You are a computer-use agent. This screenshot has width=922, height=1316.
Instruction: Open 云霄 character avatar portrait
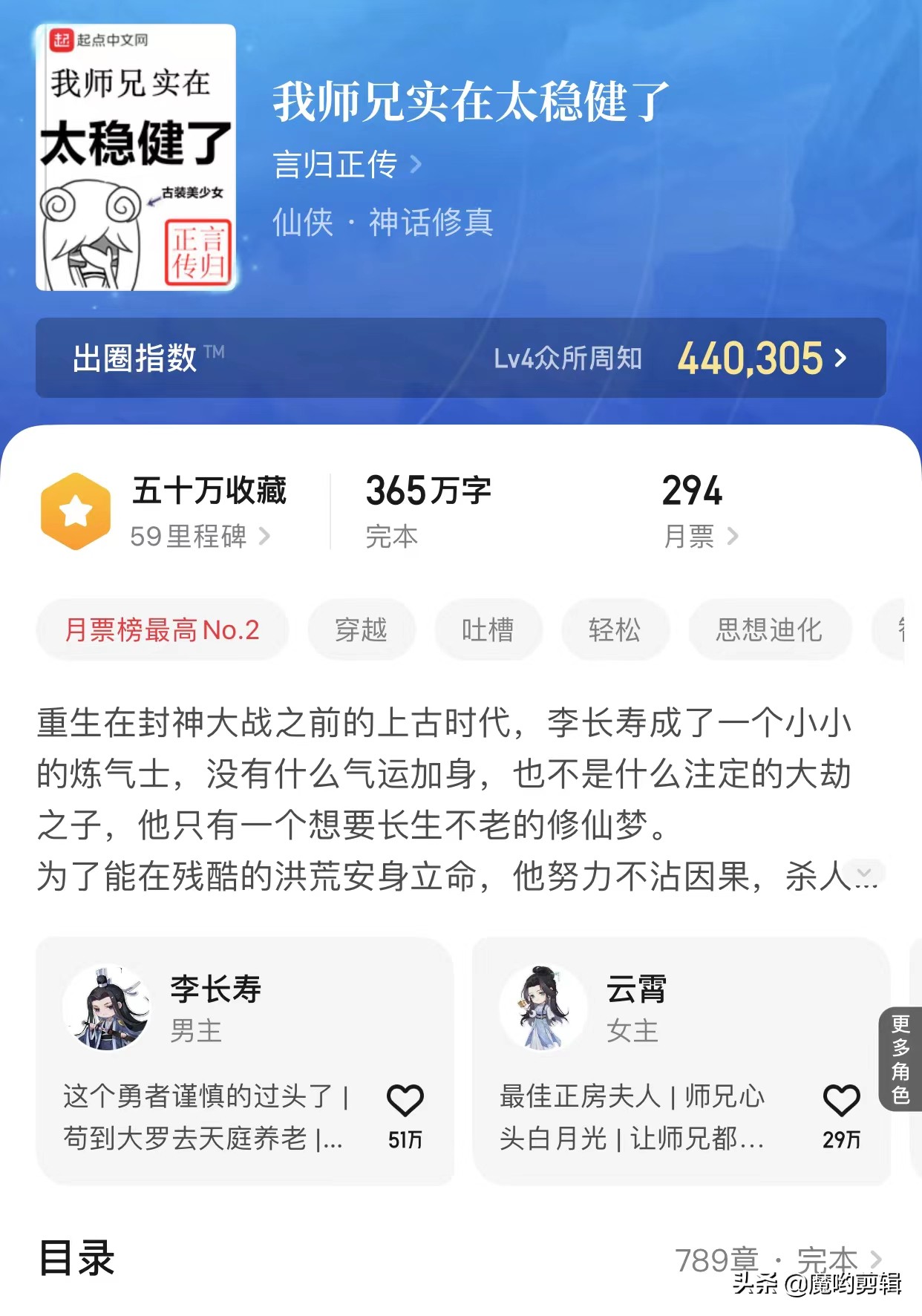543,1011
